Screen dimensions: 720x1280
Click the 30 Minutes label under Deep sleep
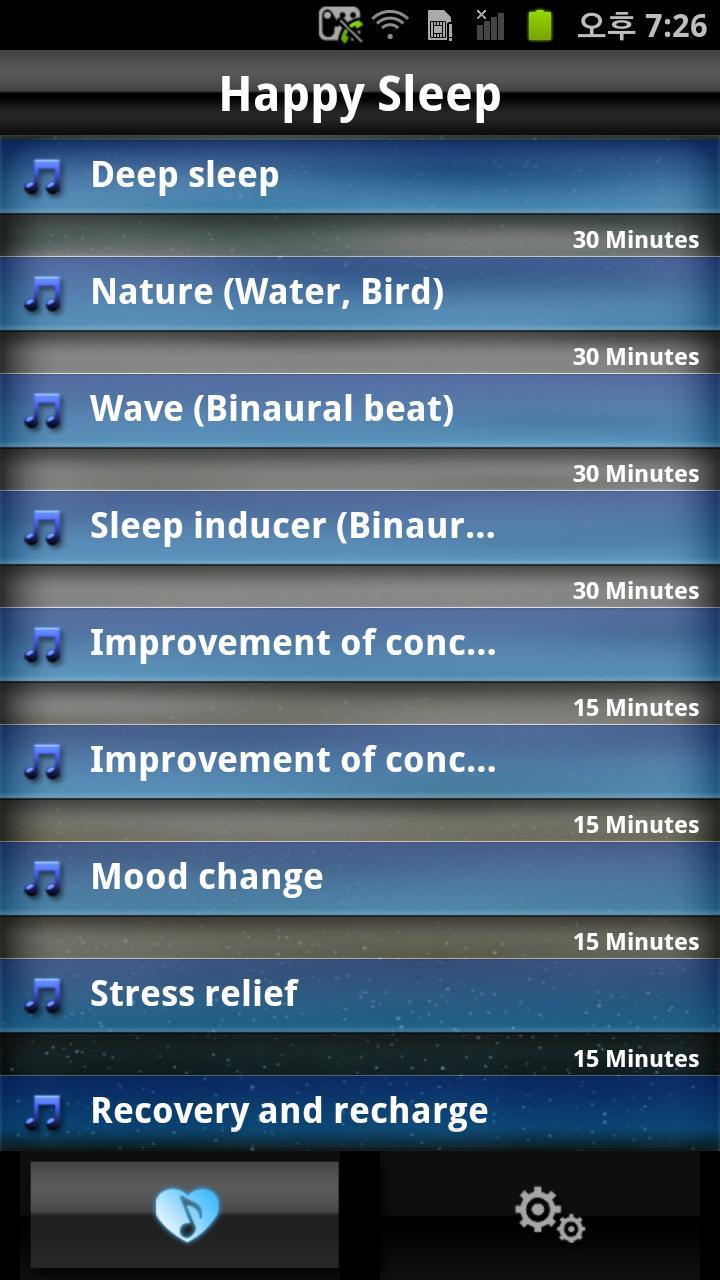(636, 239)
